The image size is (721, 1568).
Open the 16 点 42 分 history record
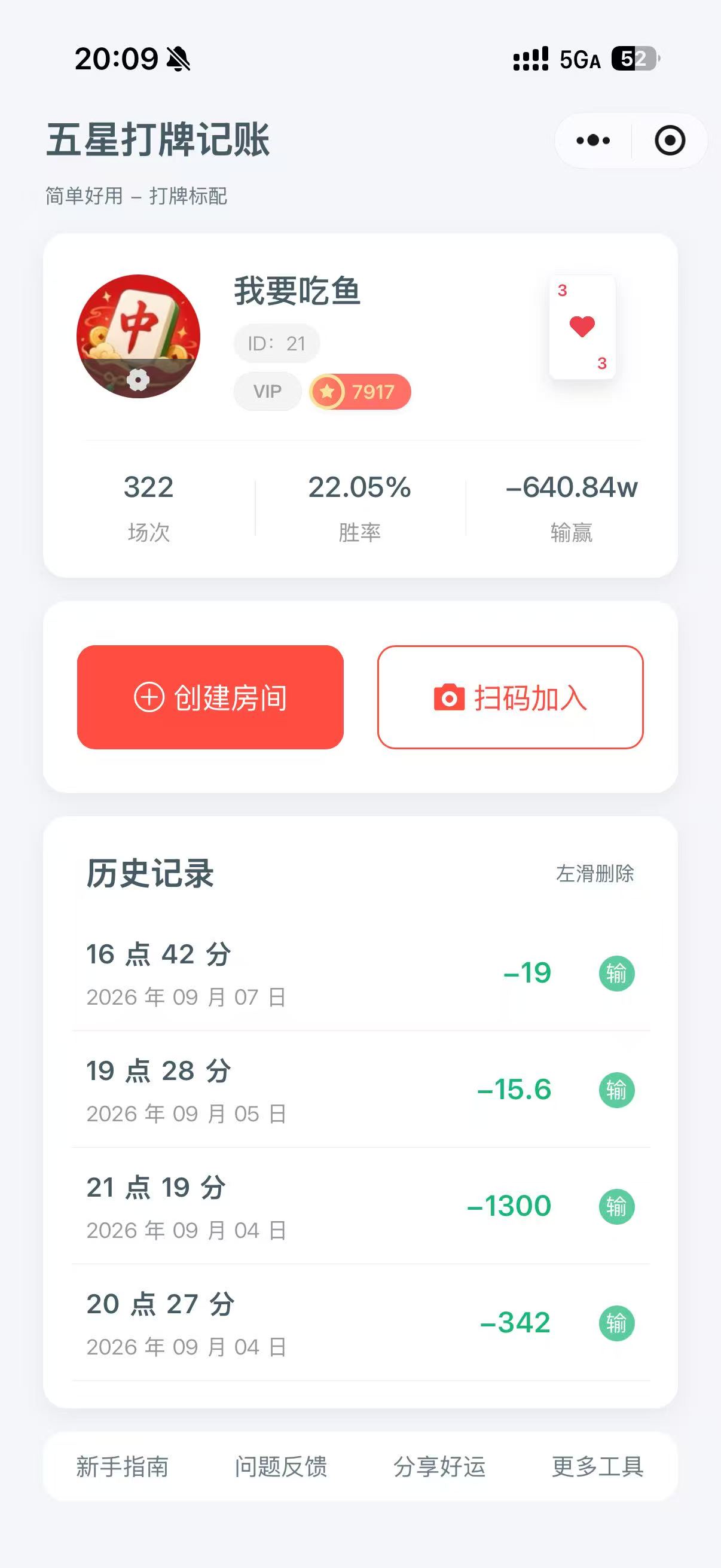click(x=361, y=974)
